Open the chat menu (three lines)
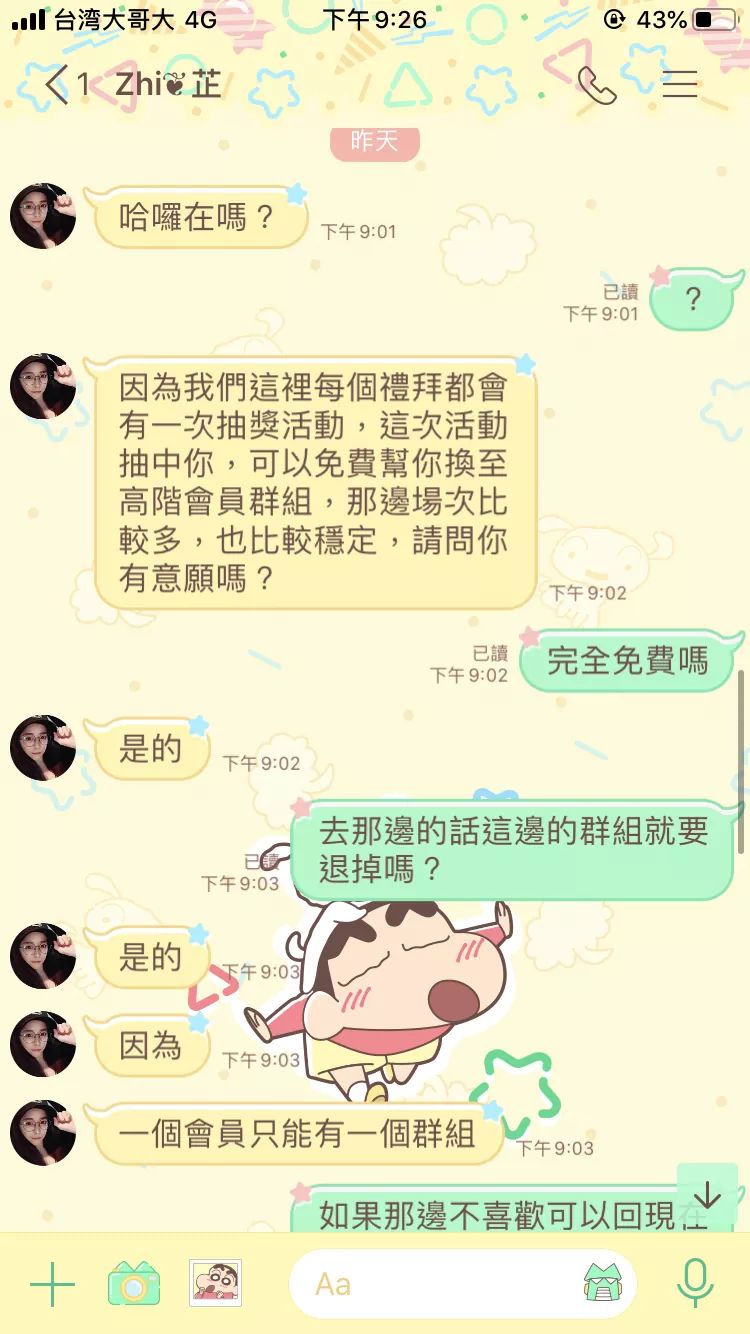This screenshot has height=1334, width=750. [x=680, y=85]
